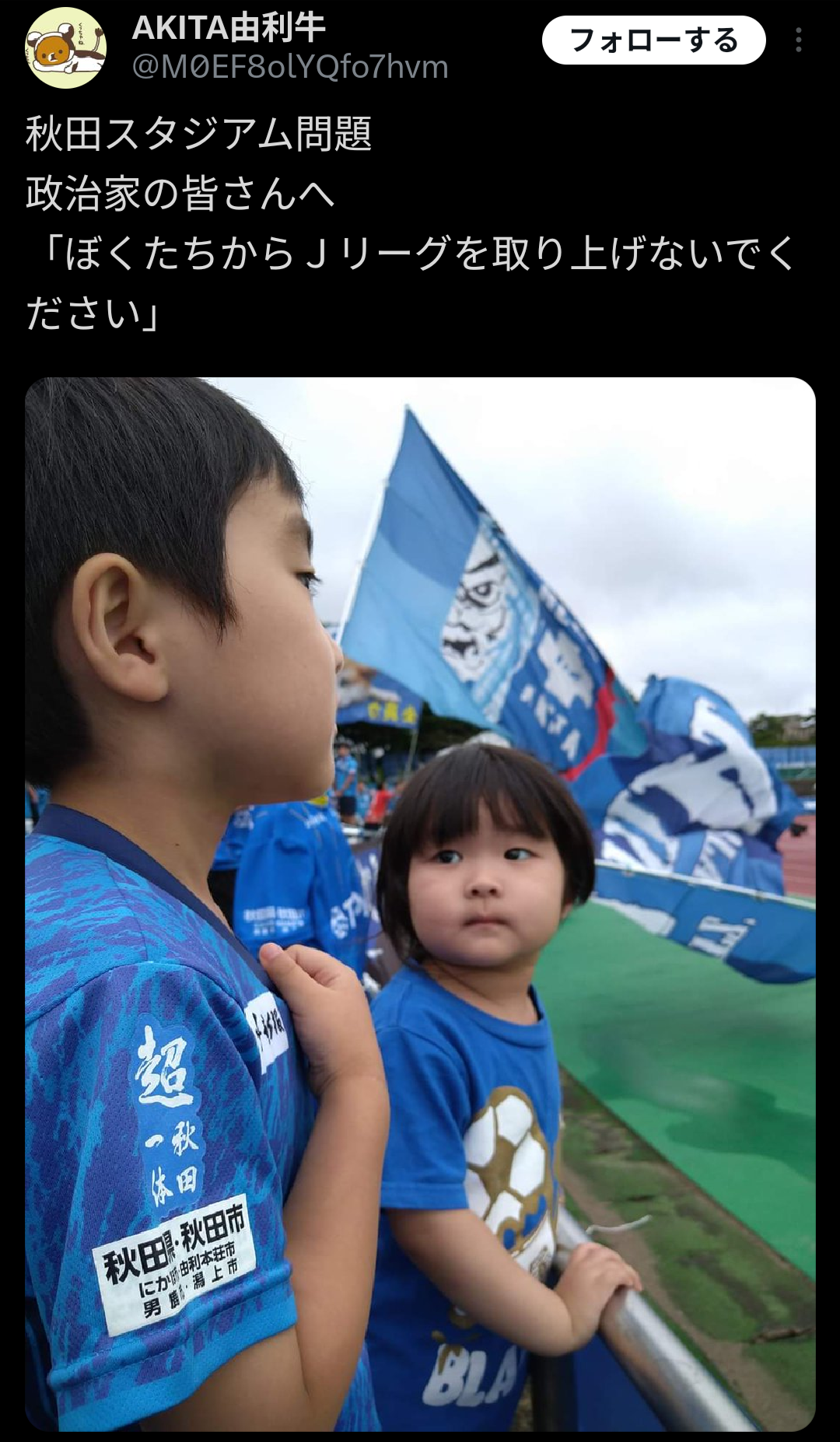
Task: Open the attached photo in full view
Action: 420,902
